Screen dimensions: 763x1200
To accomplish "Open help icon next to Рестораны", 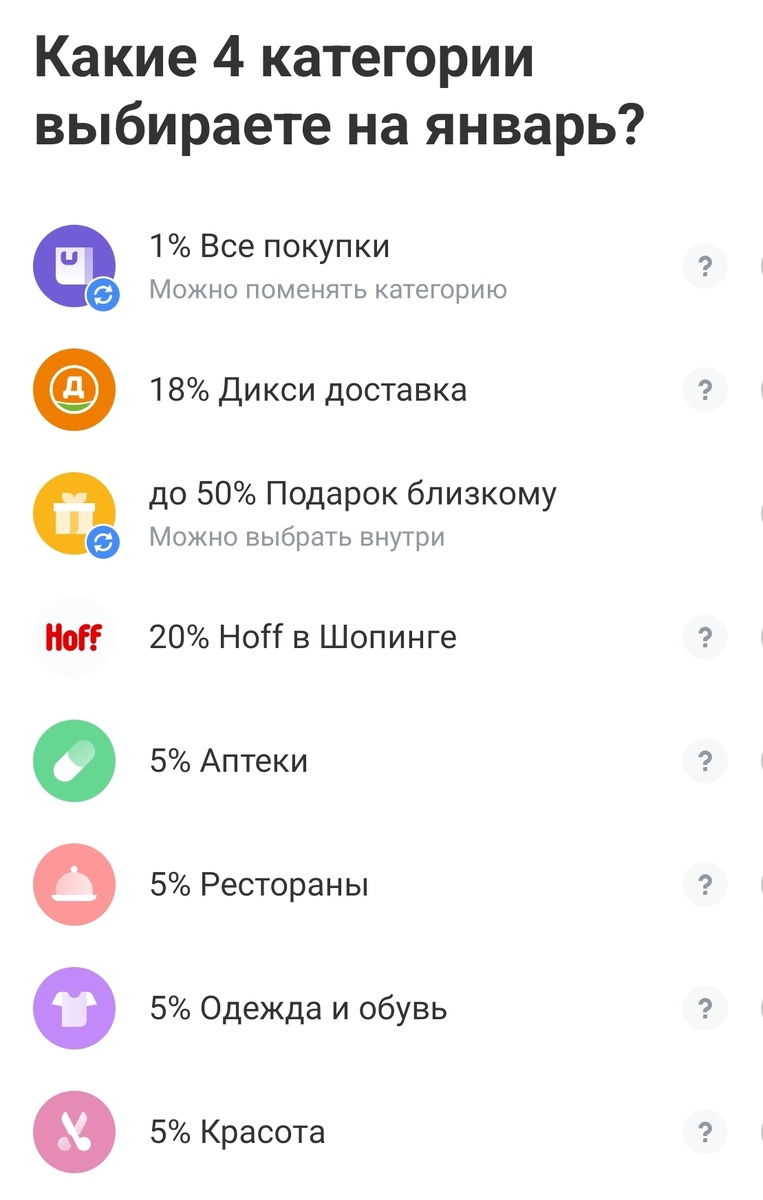I will [705, 885].
